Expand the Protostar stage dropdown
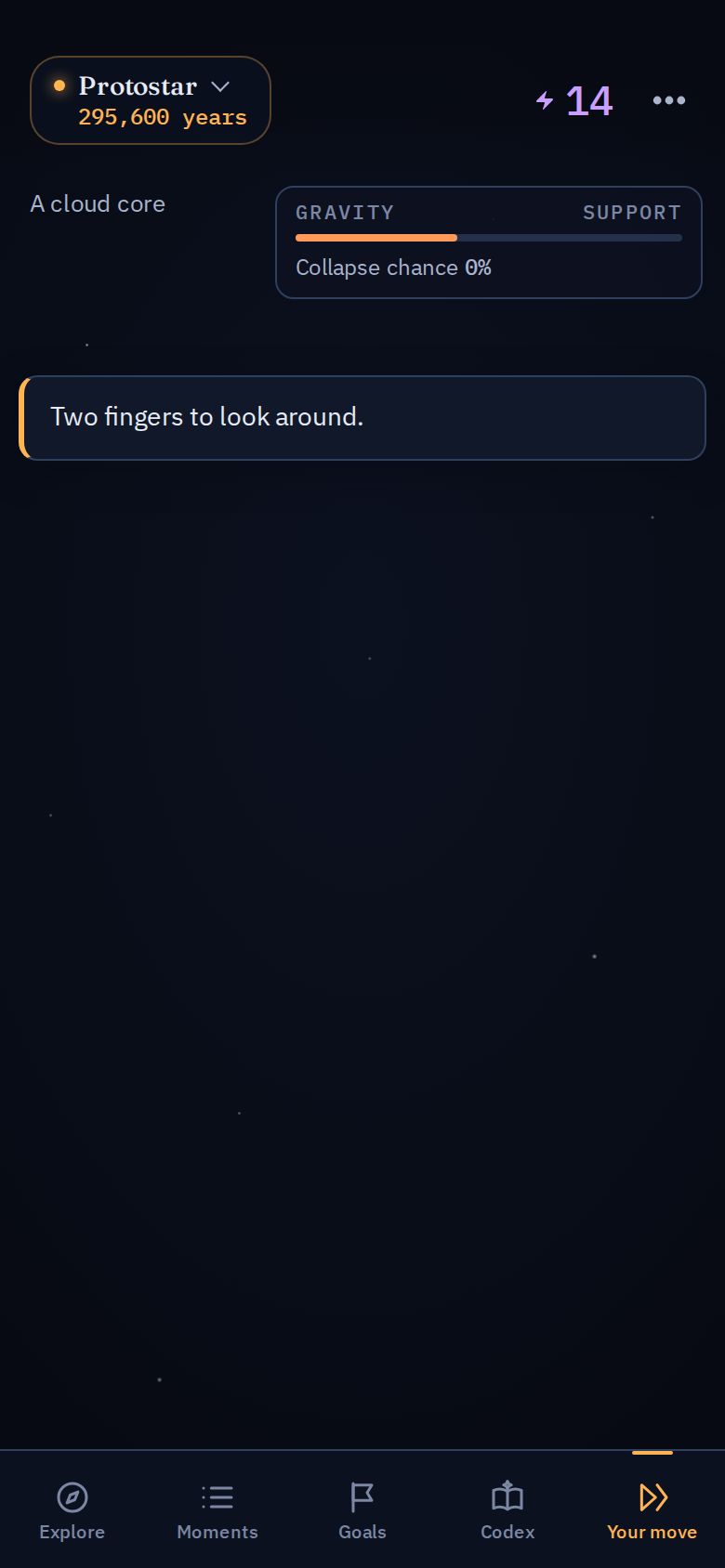725x1568 pixels. pyautogui.click(x=151, y=100)
